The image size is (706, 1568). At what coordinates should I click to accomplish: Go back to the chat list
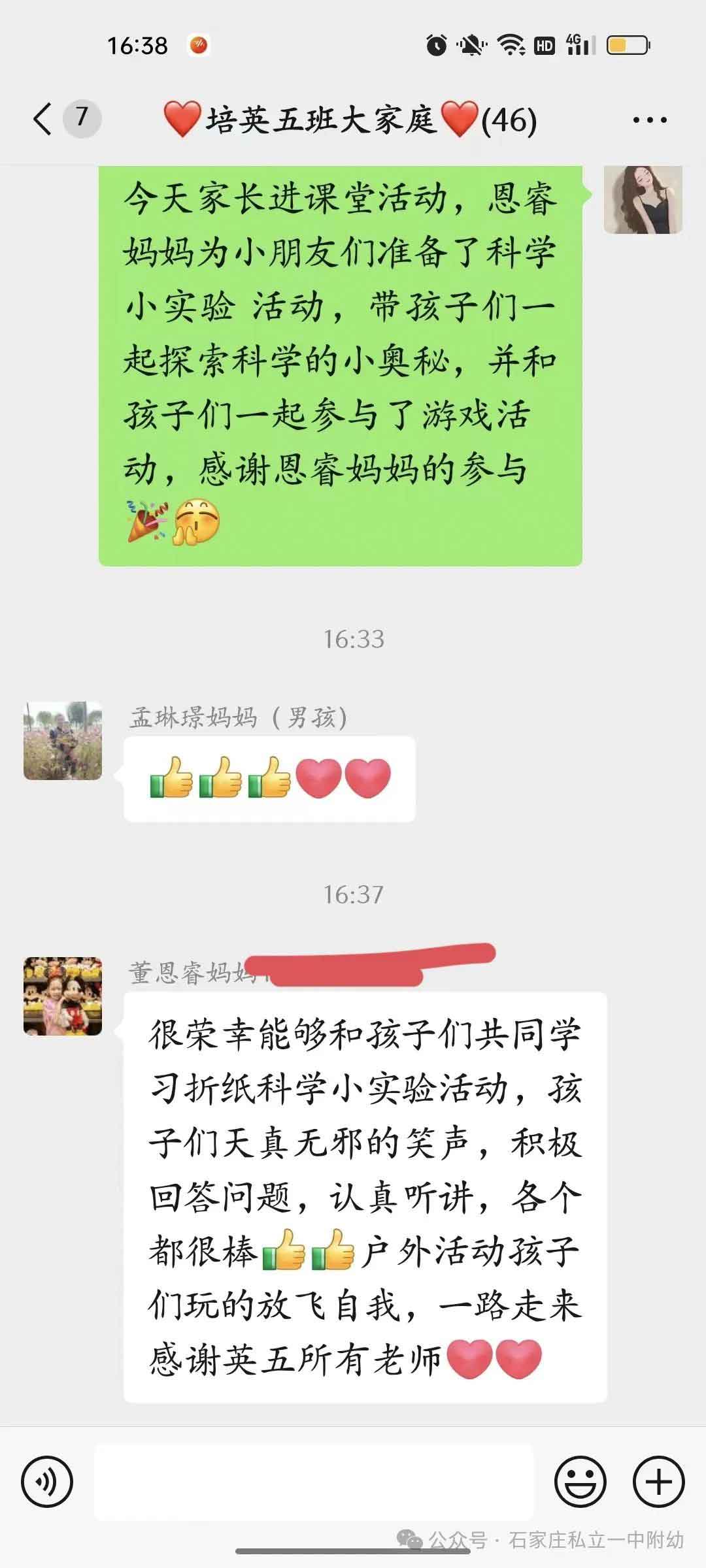(43, 120)
